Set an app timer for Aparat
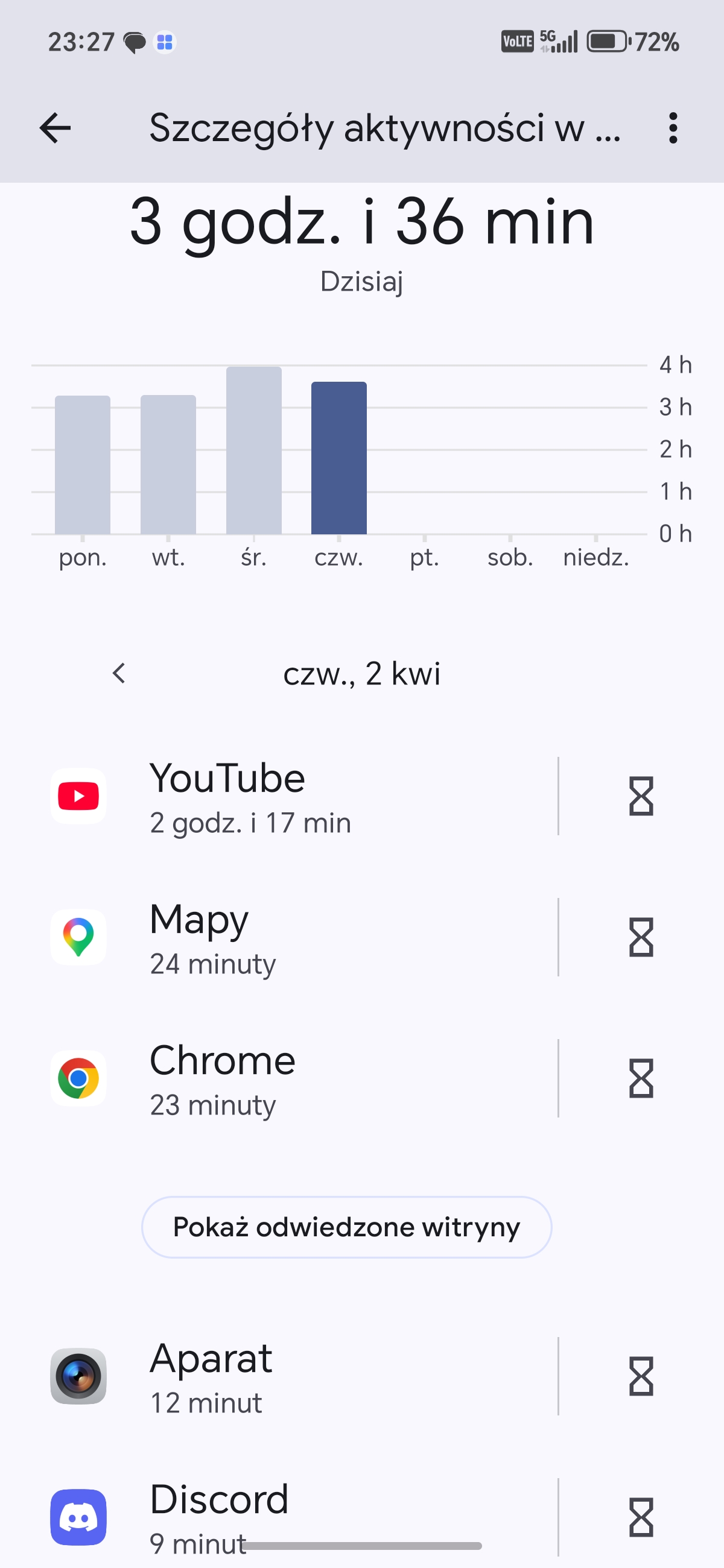 pyautogui.click(x=641, y=1377)
